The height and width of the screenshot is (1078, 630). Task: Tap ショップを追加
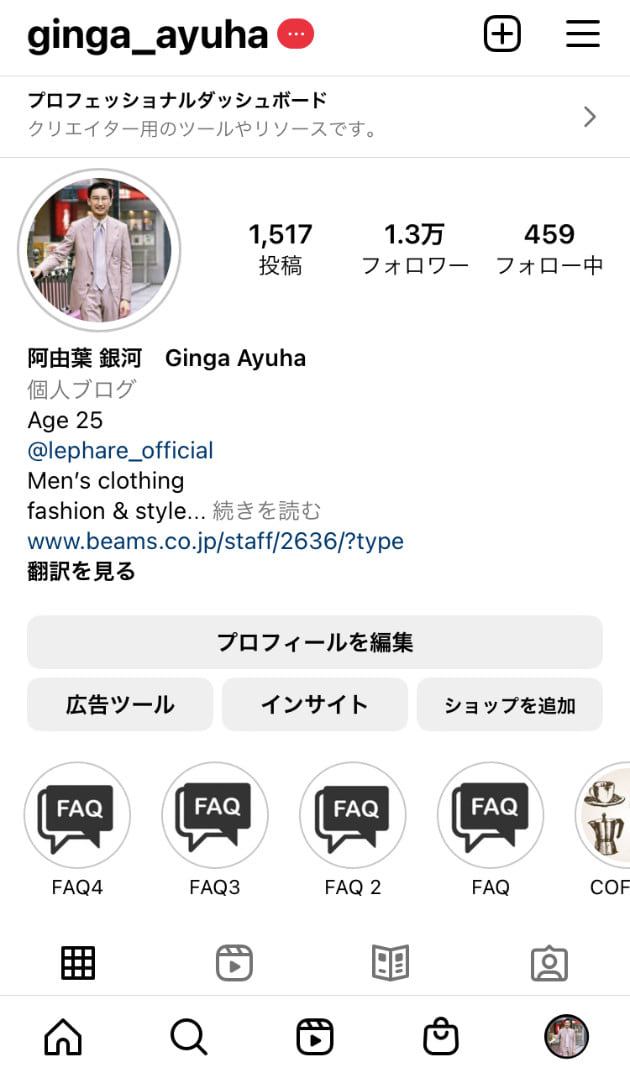[x=509, y=704]
